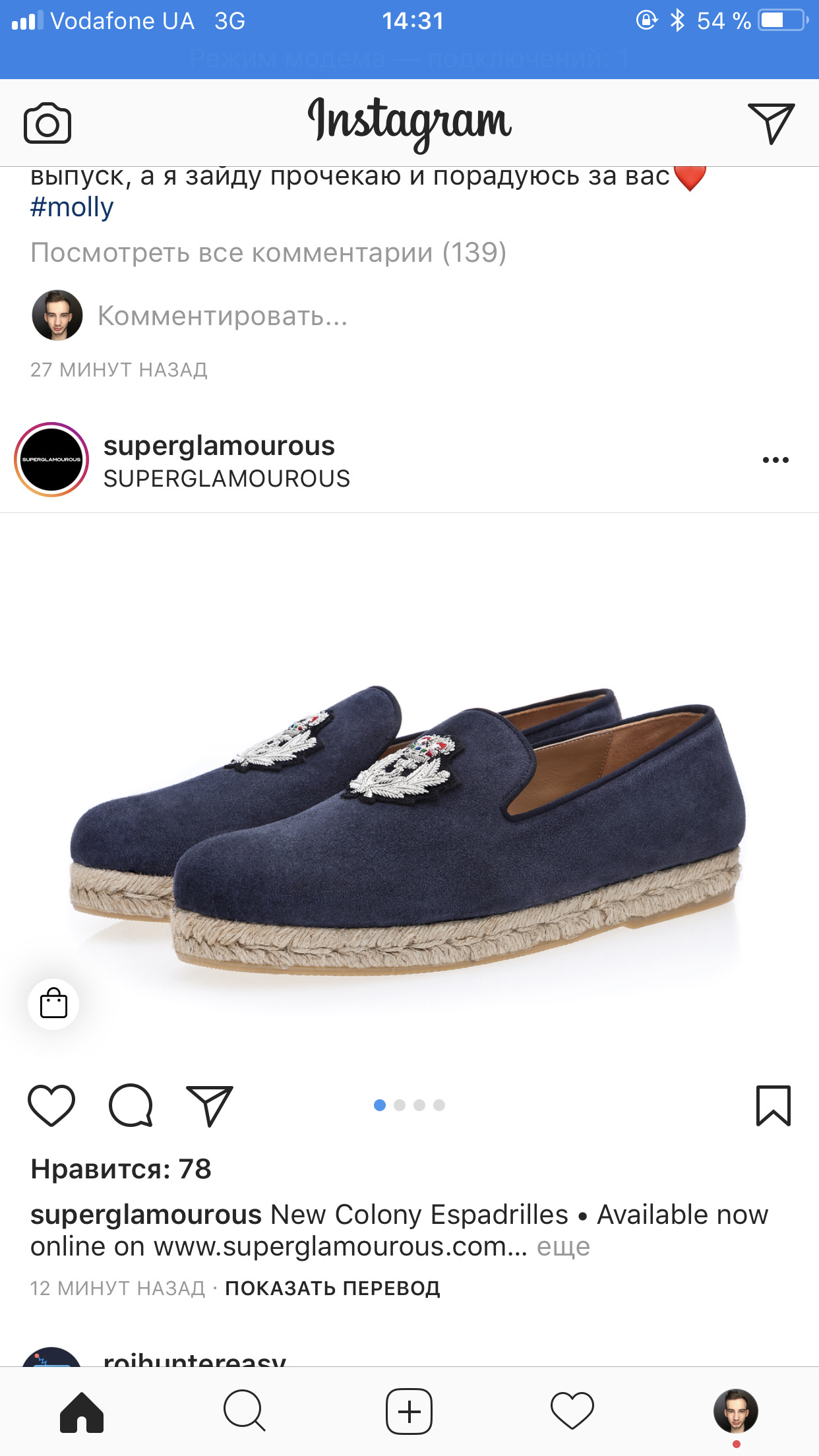The width and height of the screenshot is (819, 1456).
Task: View the 78 likes list
Action: [121, 1169]
